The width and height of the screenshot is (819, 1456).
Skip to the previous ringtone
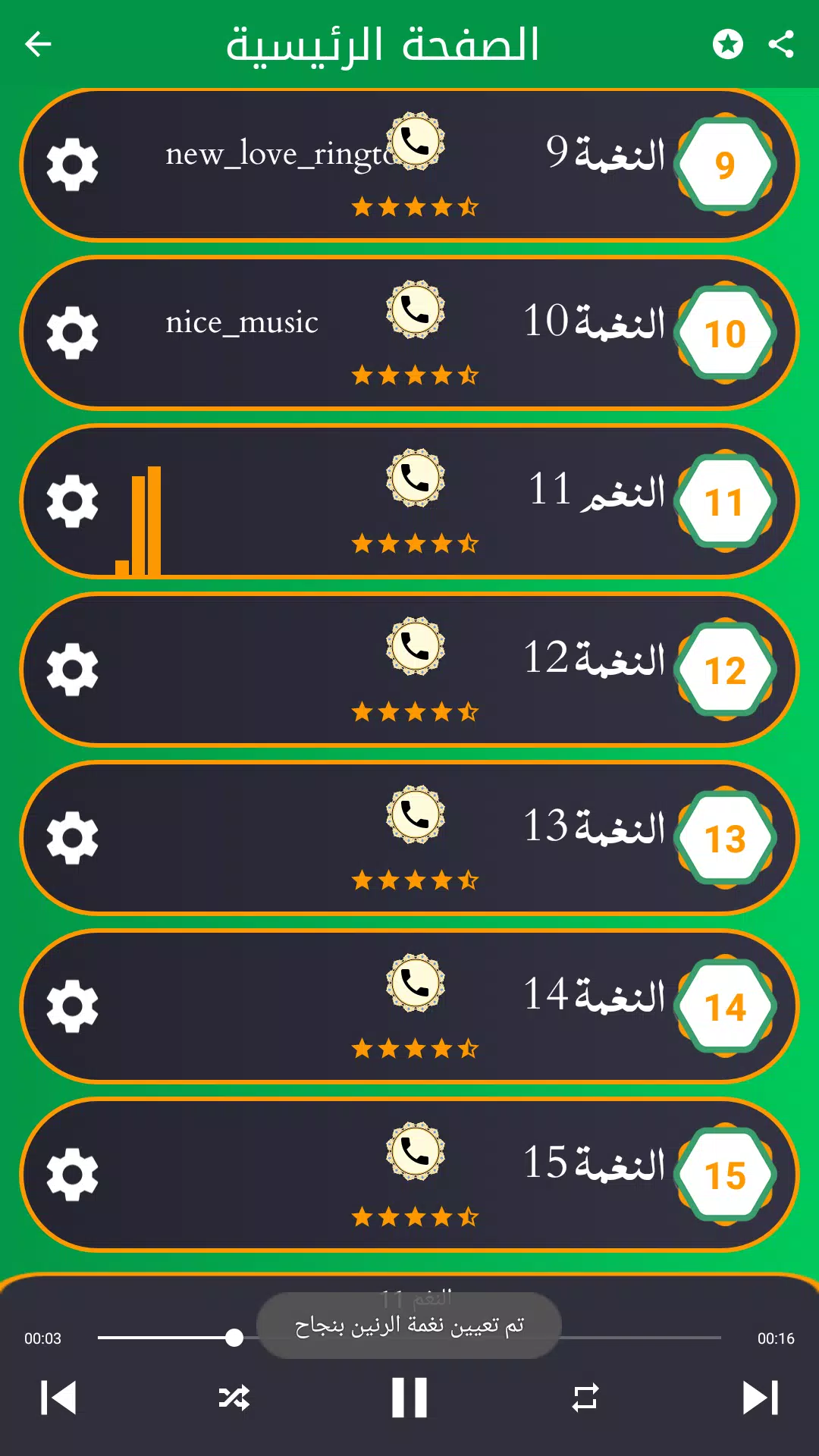(x=58, y=1398)
